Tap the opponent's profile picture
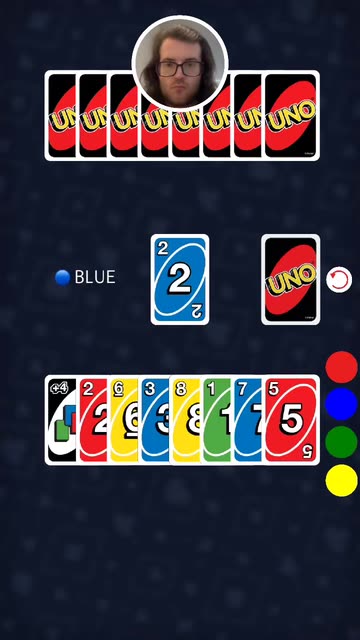The image size is (360, 640). (x=180, y=64)
